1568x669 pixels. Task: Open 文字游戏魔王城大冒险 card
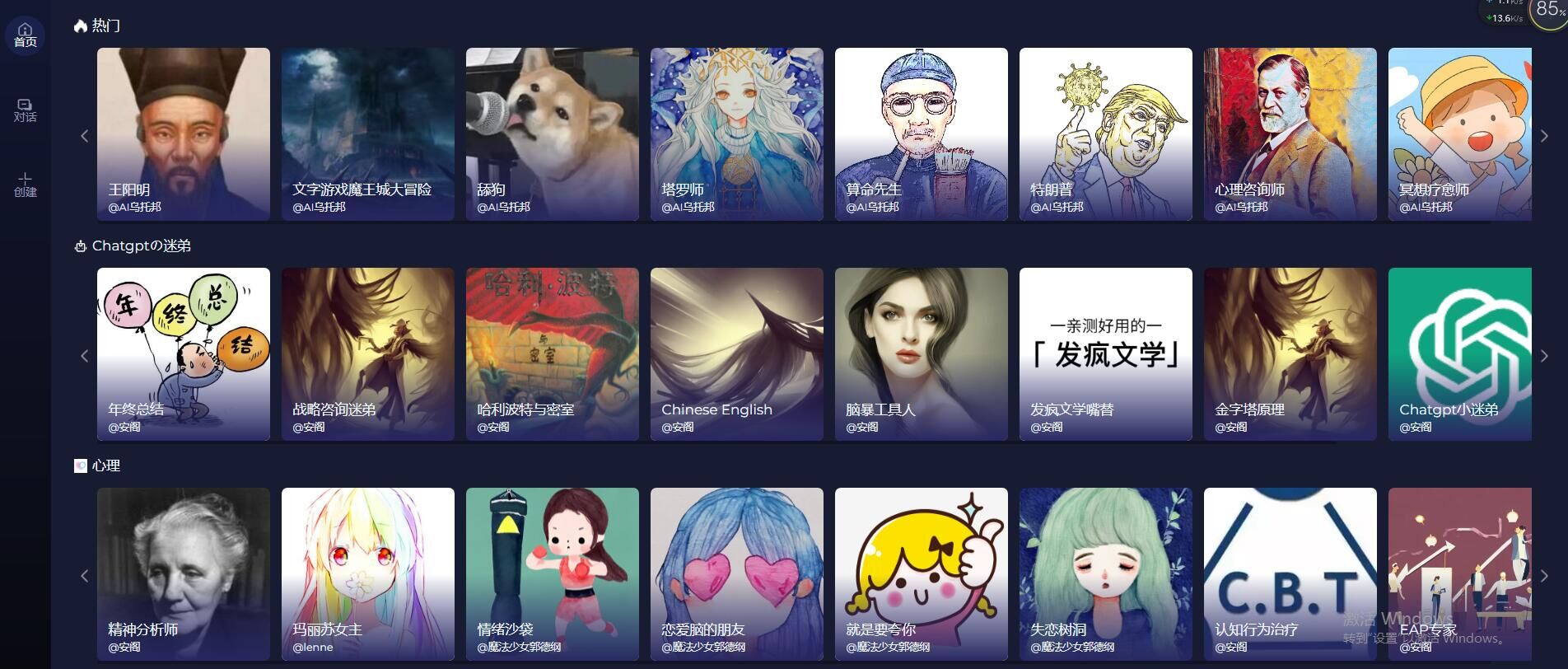367,133
